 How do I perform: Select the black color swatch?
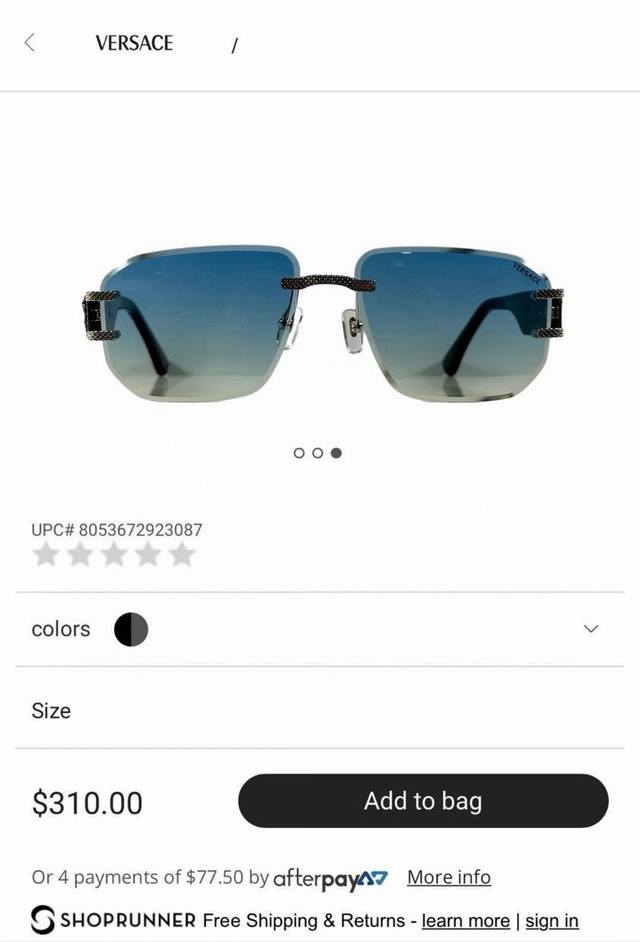pos(131,629)
